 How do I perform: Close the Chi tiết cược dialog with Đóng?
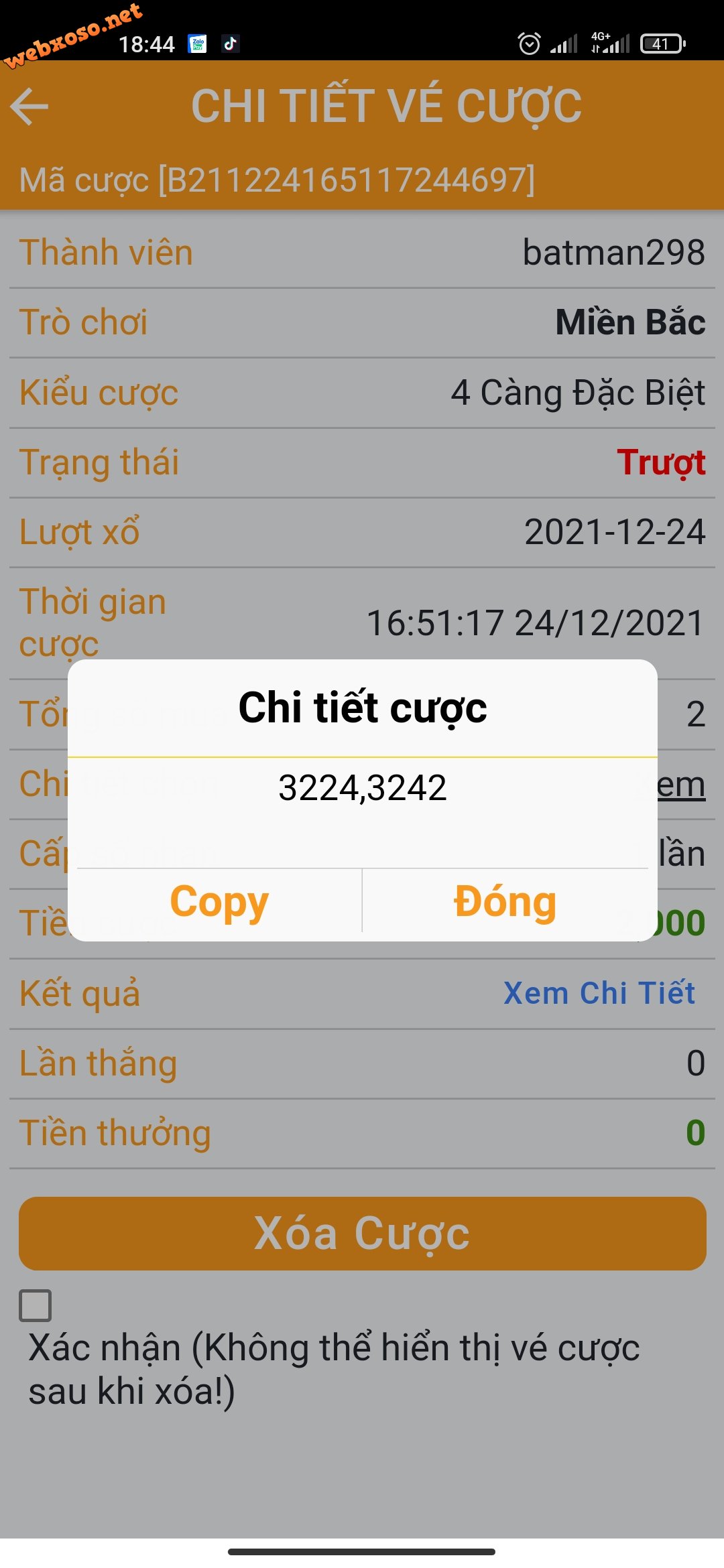coord(505,901)
